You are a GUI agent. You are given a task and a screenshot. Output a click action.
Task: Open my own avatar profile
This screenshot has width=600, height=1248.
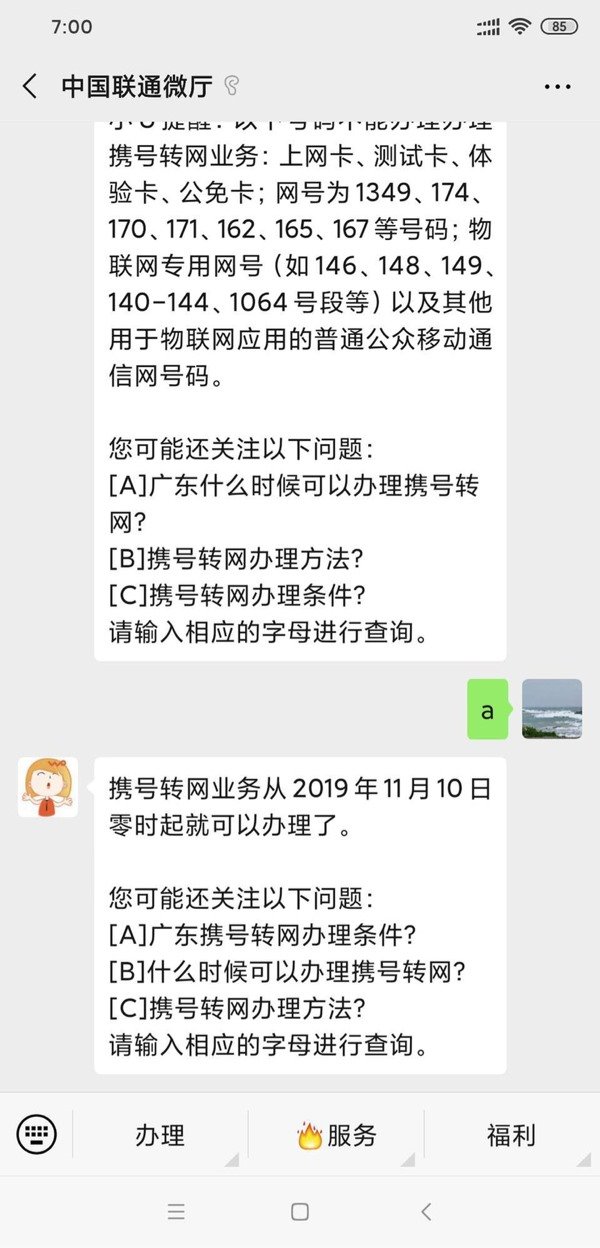552,709
